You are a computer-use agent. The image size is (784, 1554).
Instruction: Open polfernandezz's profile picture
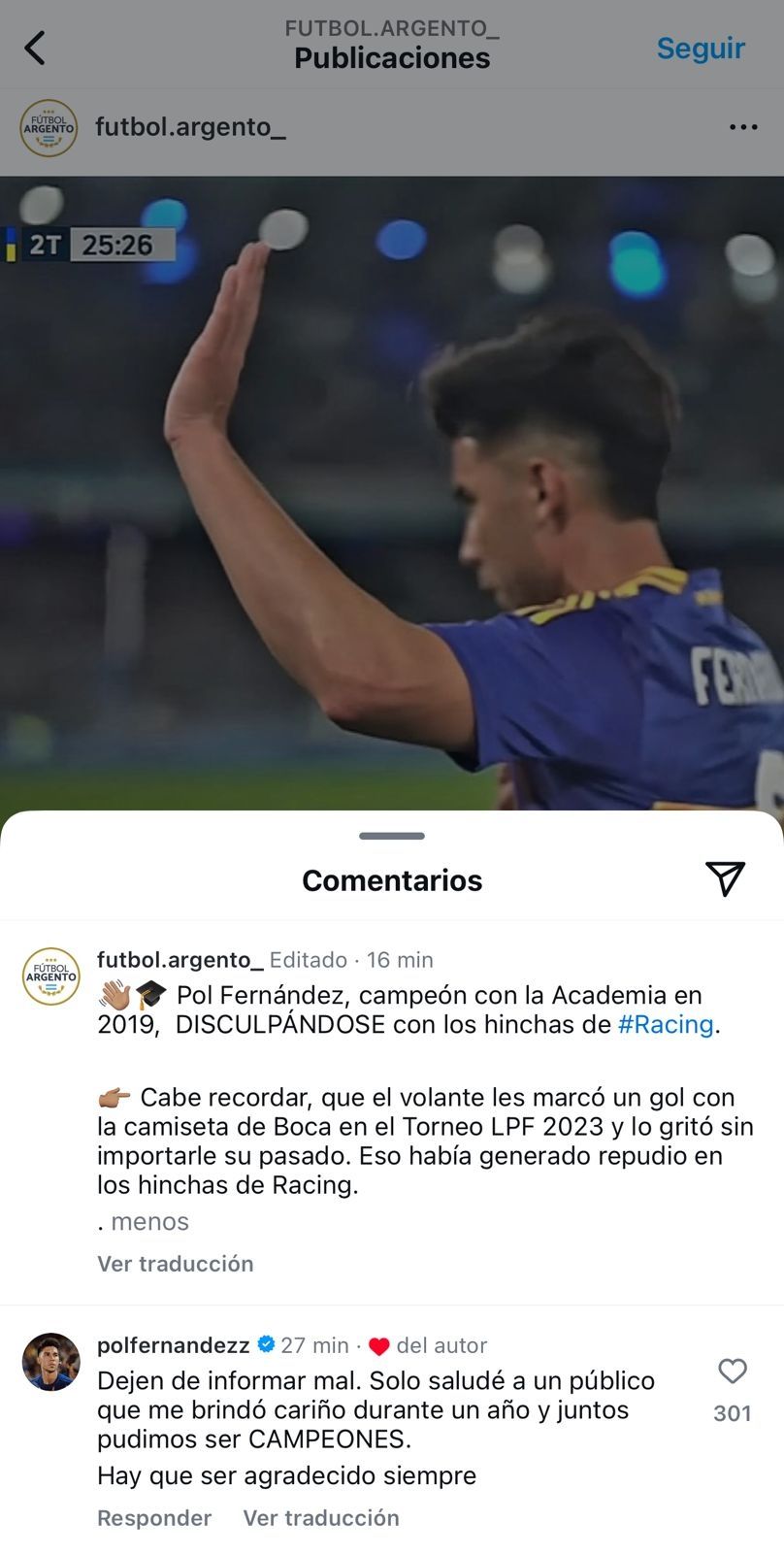(x=51, y=1362)
